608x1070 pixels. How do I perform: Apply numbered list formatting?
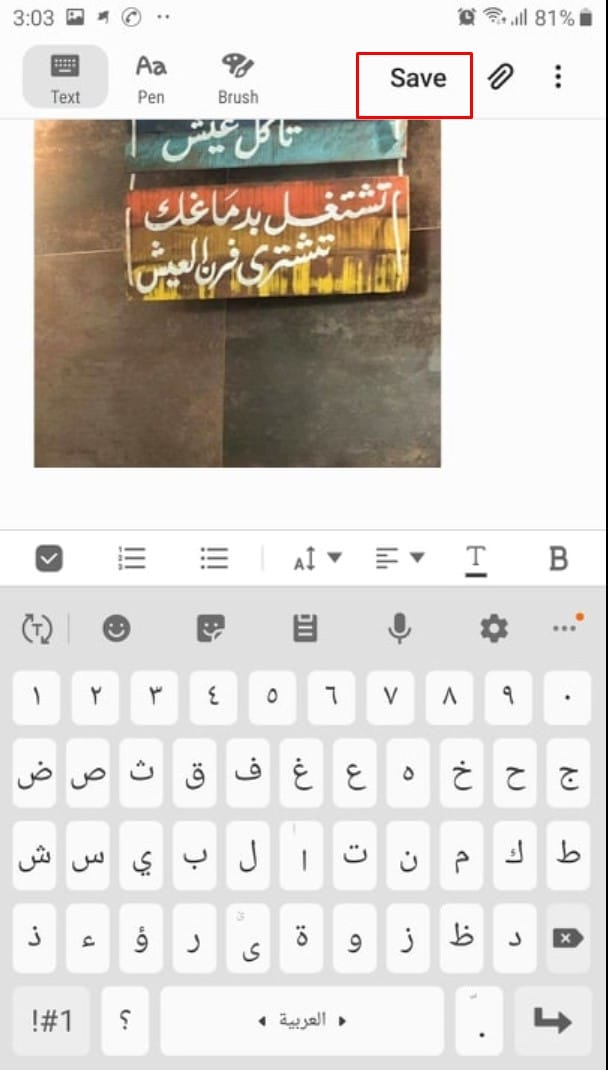coord(132,558)
